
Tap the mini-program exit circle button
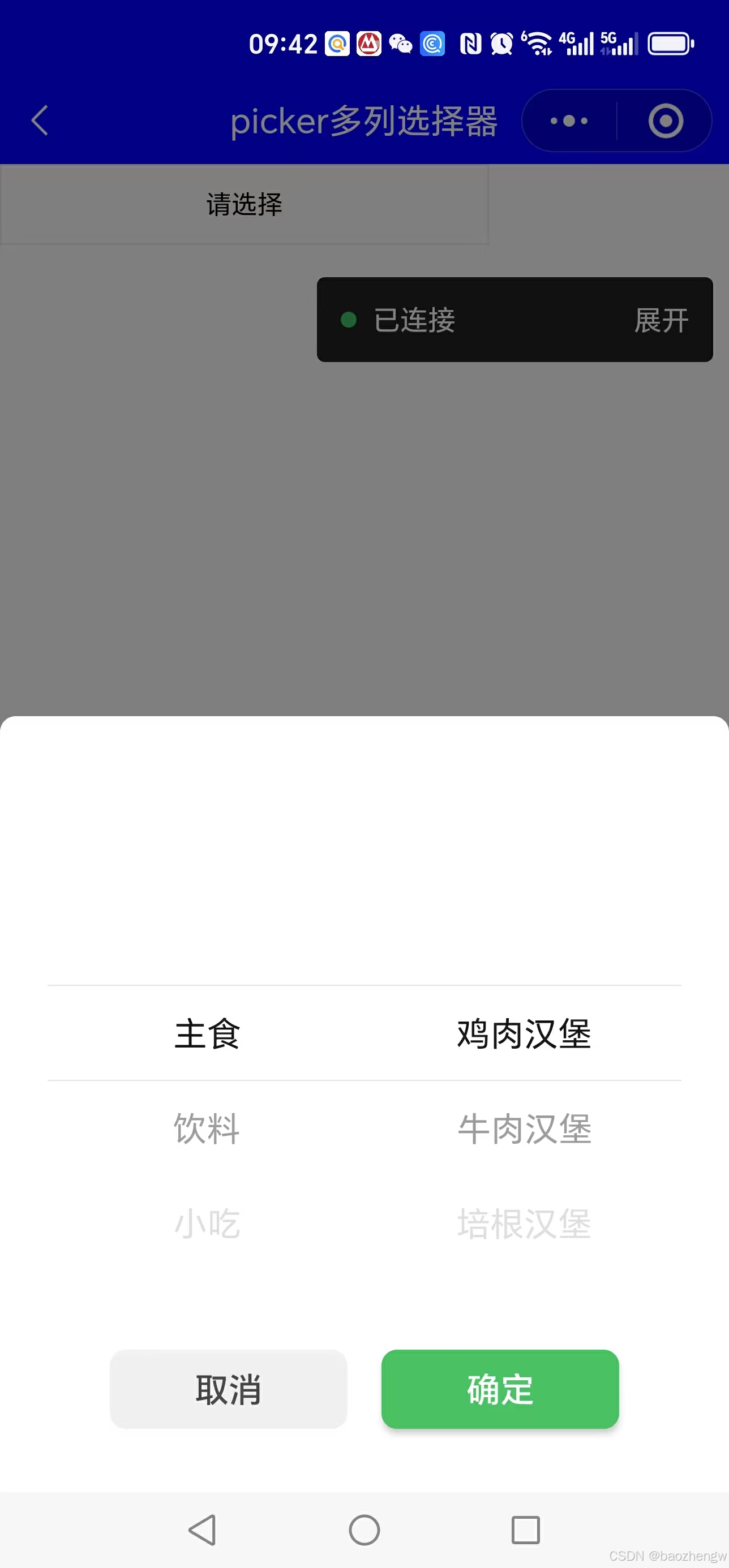tap(664, 120)
